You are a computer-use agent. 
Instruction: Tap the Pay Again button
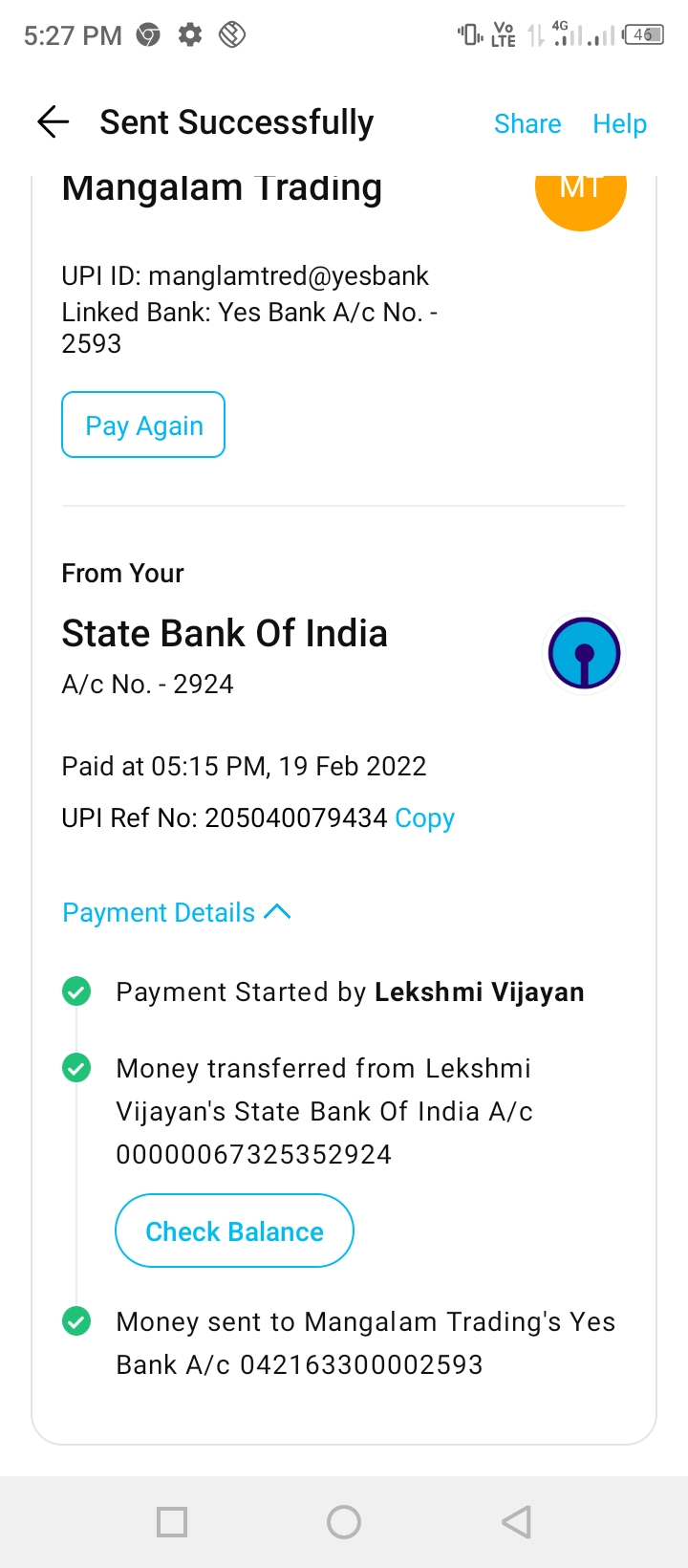(143, 425)
